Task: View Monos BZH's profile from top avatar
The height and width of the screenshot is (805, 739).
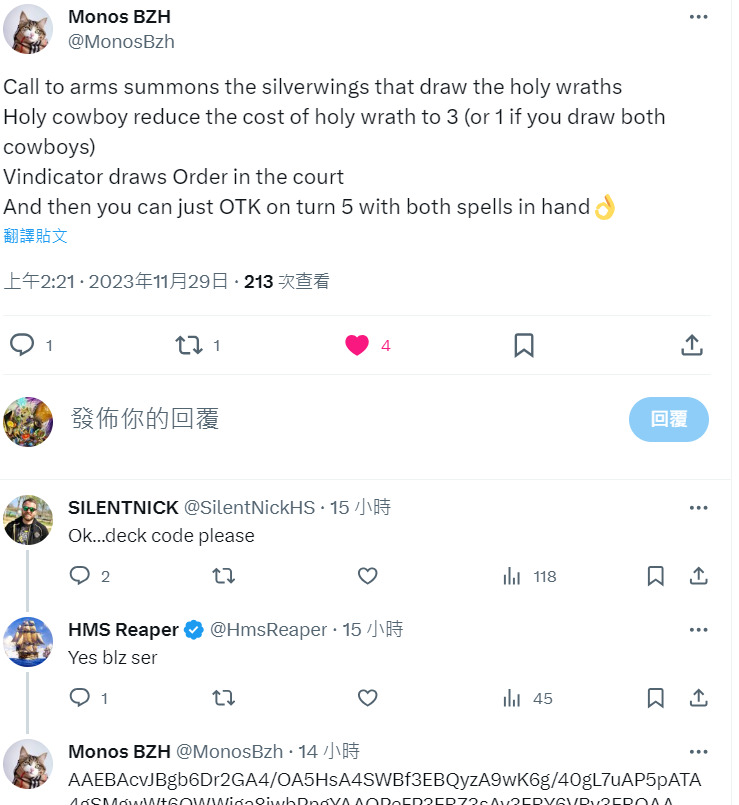Action: [x=29, y=29]
